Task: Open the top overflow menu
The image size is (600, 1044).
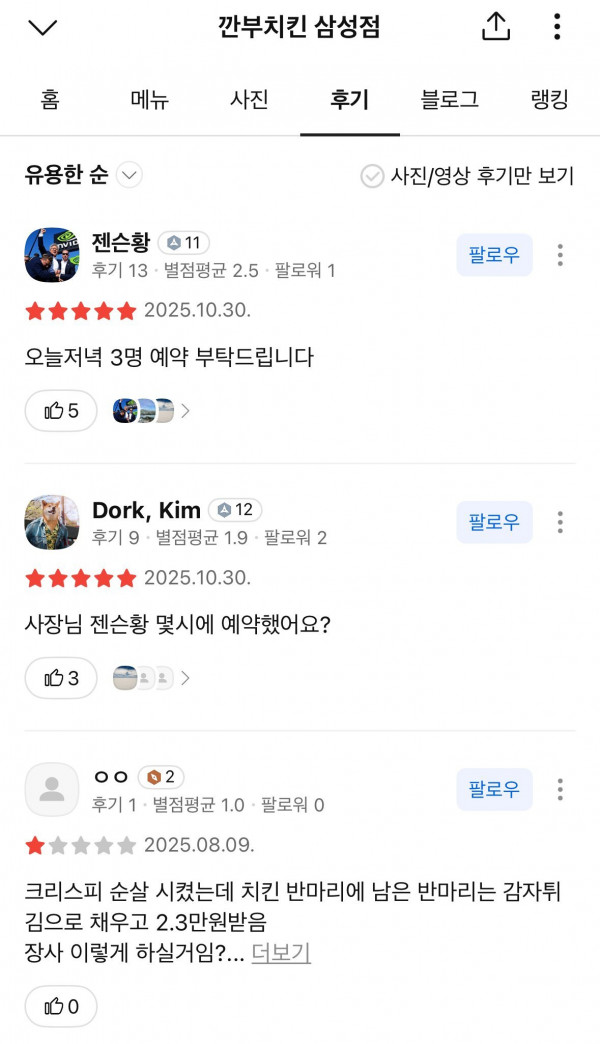Action: coord(557,27)
